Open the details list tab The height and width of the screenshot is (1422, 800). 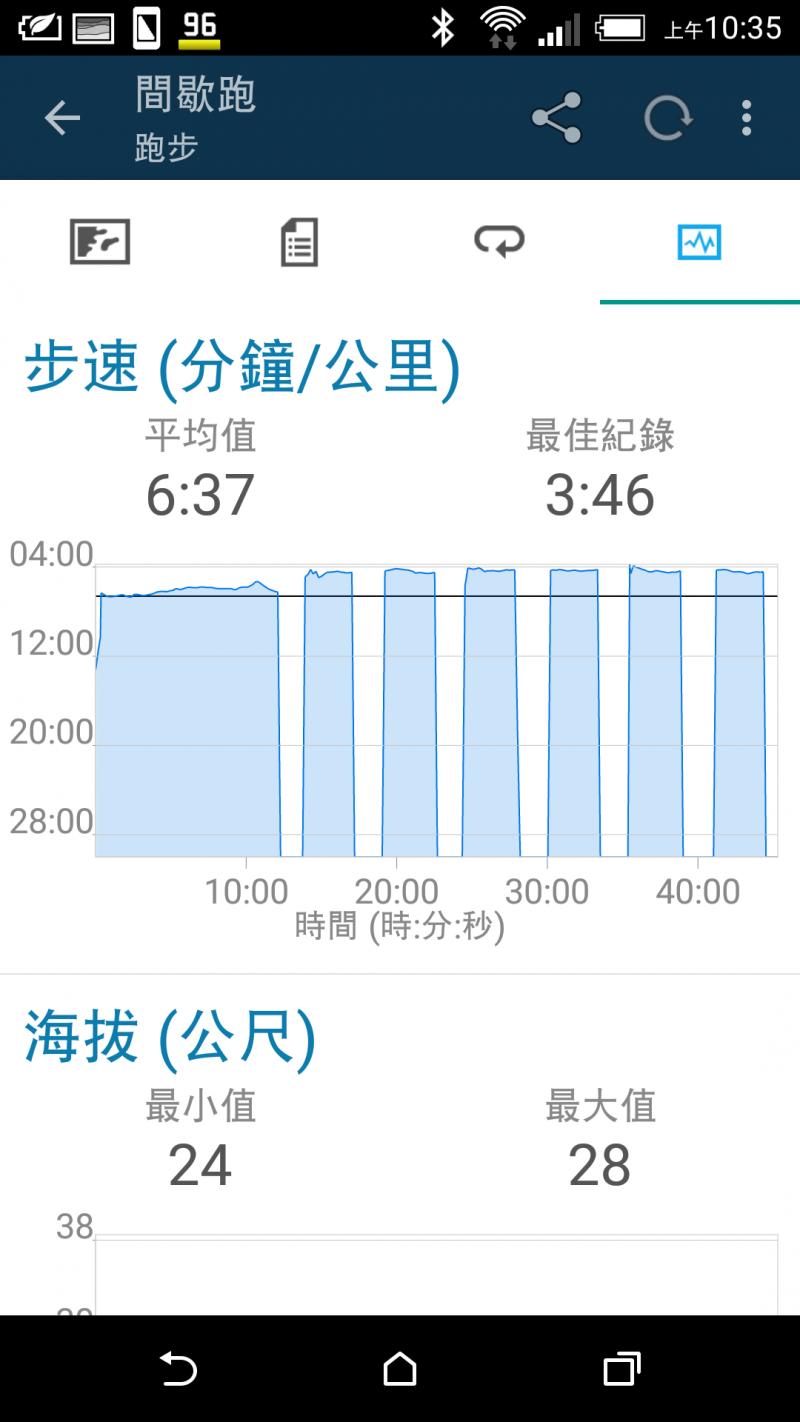[x=300, y=242]
